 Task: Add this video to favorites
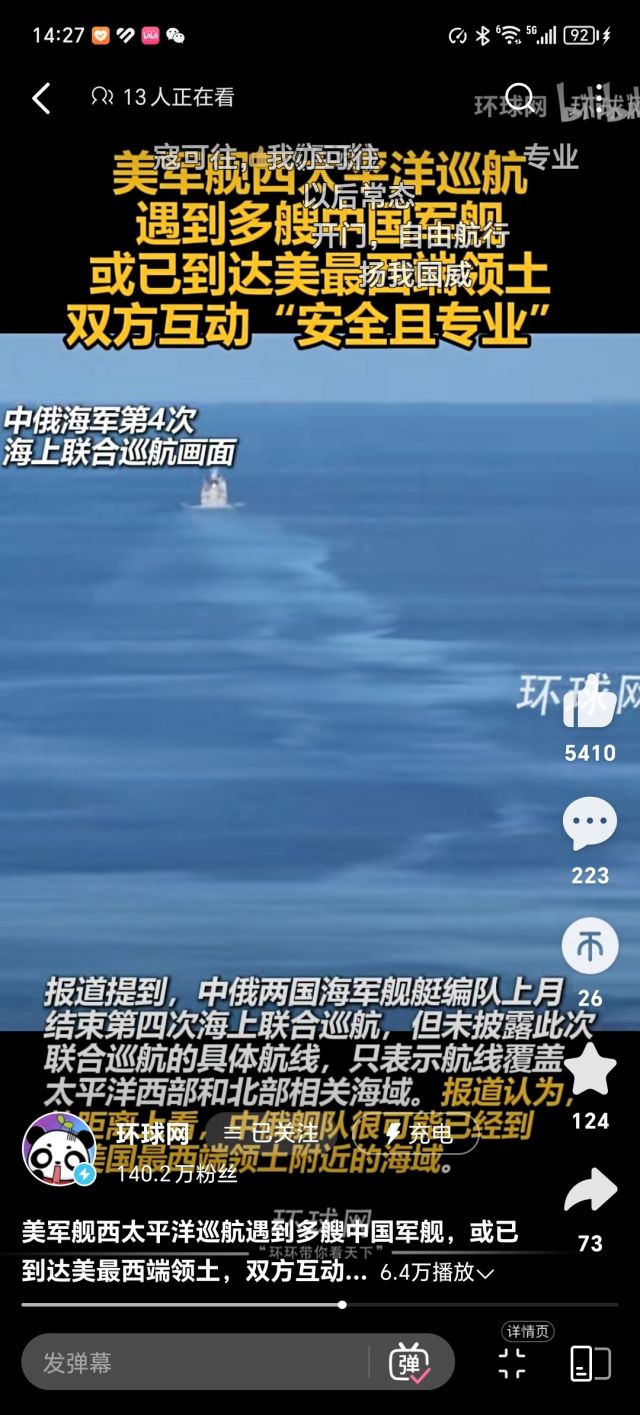[x=589, y=1070]
